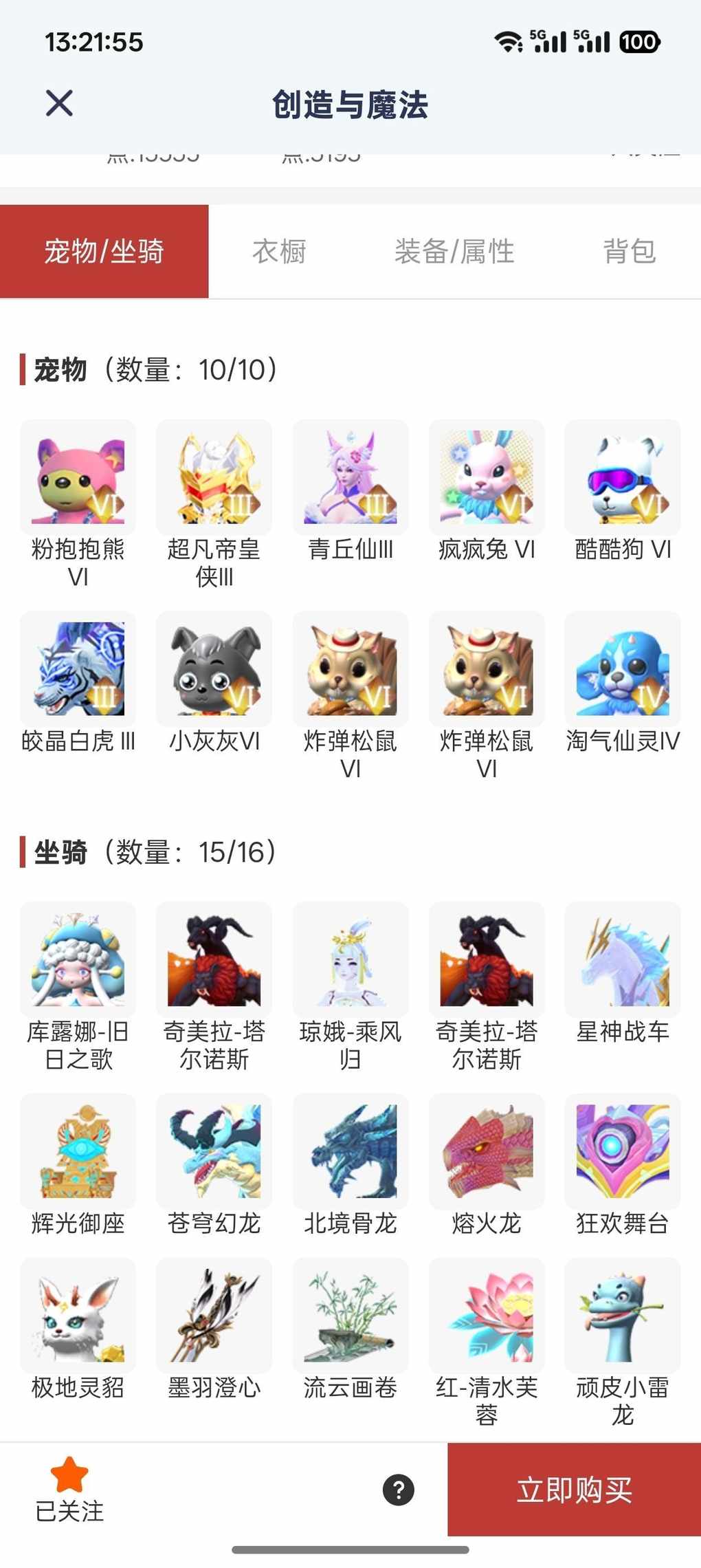This screenshot has width=701, height=1568.
Task: Switch to the 衣橱 tab
Action: [x=279, y=251]
